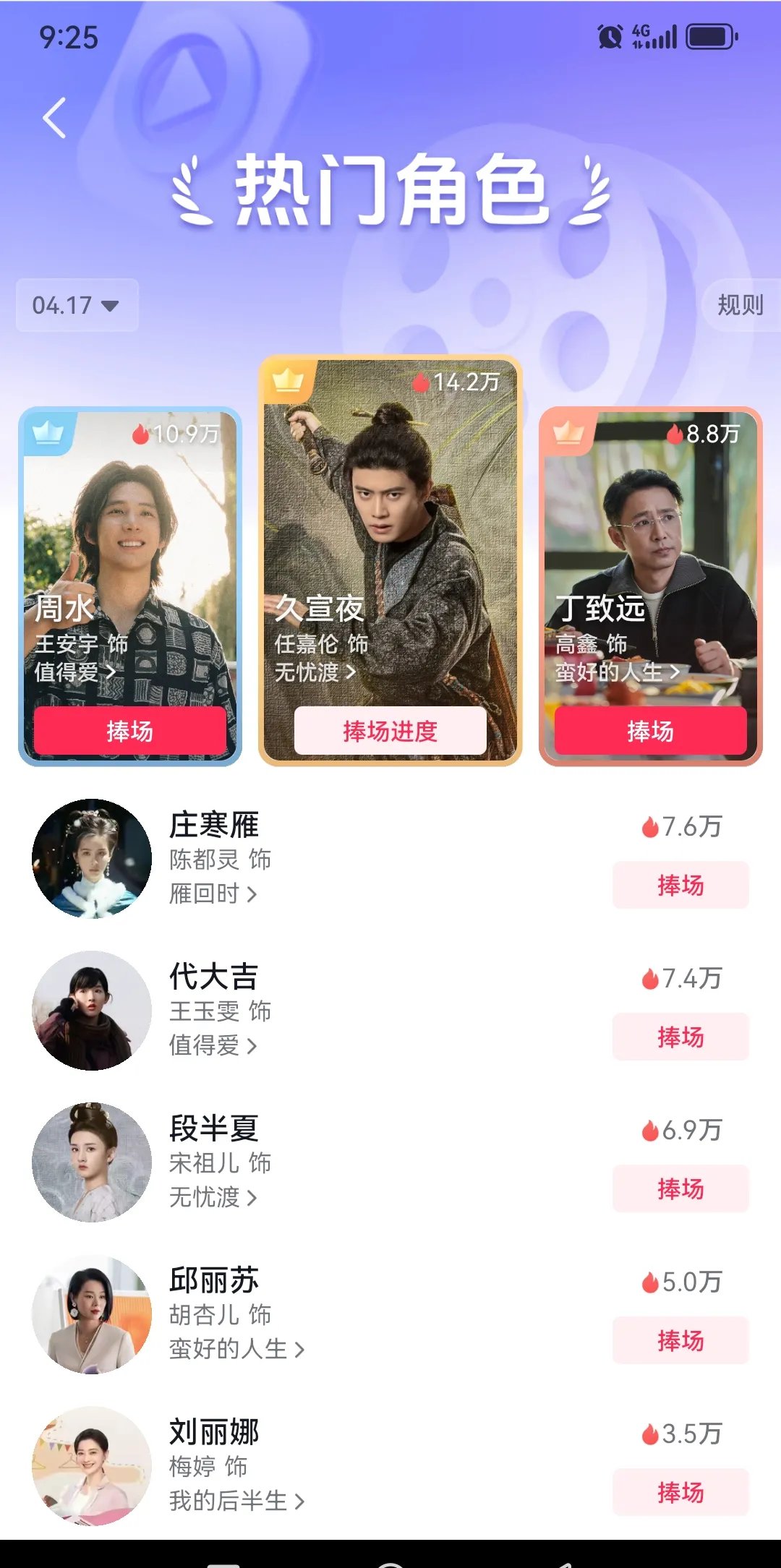
Task: View the 庄寒雁 character avatar
Action: [92, 859]
